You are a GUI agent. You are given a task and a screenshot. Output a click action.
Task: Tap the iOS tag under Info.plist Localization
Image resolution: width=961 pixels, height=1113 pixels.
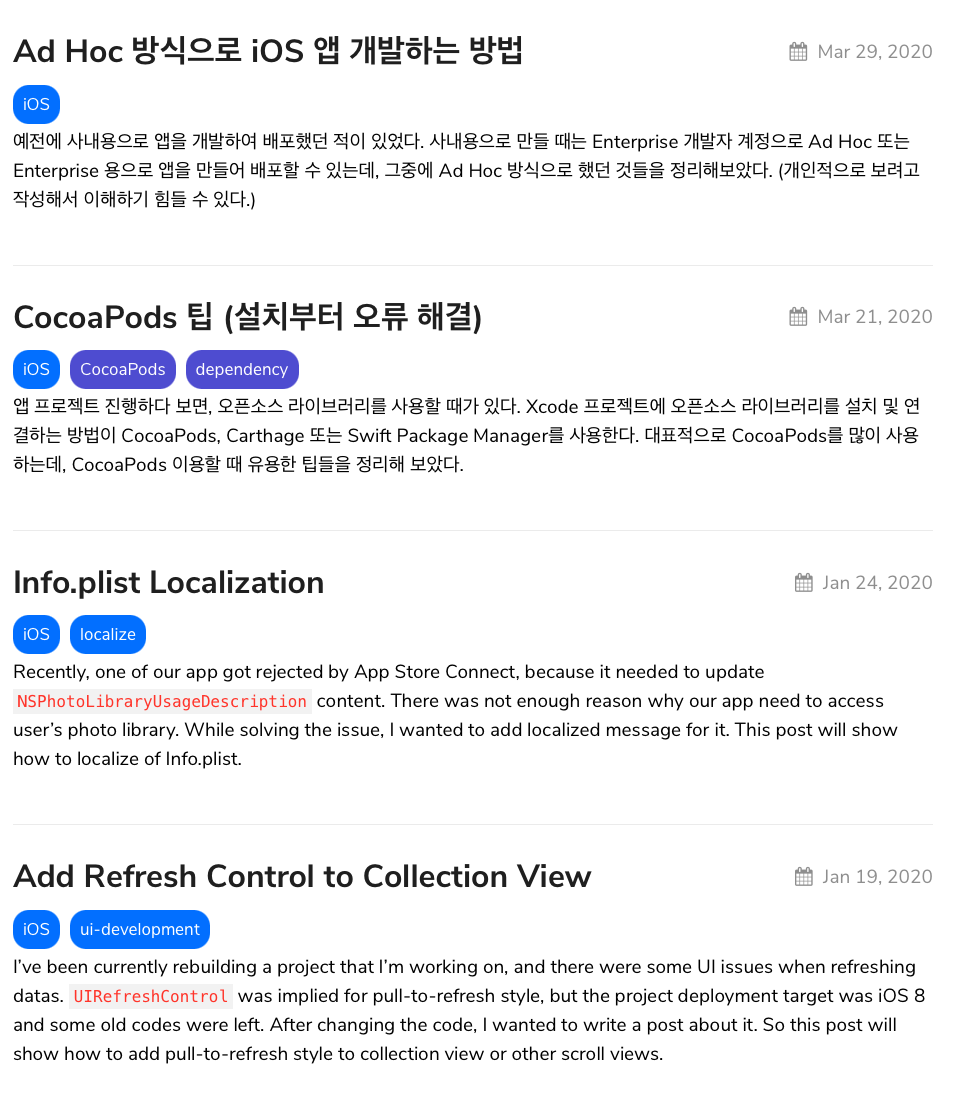pos(36,634)
